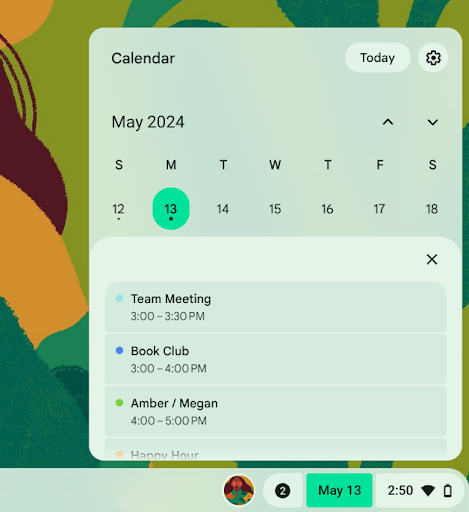Screen dimensions: 469x512
Task: Select date 16 in the calendar
Action: click(327, 209)
